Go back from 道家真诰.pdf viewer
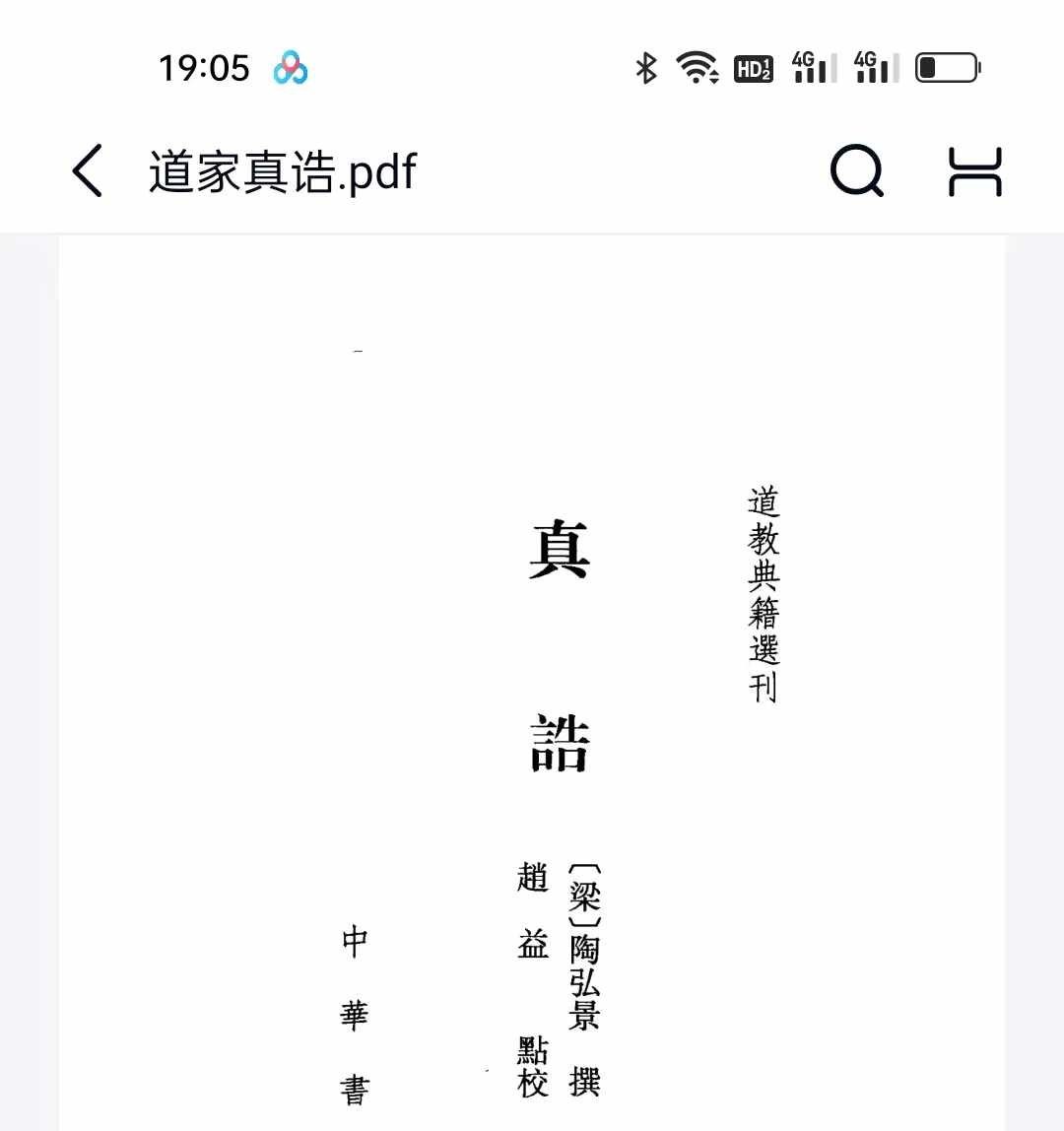The width and height of the screenshot is (1064, 1131). click(x=87, y=170)
